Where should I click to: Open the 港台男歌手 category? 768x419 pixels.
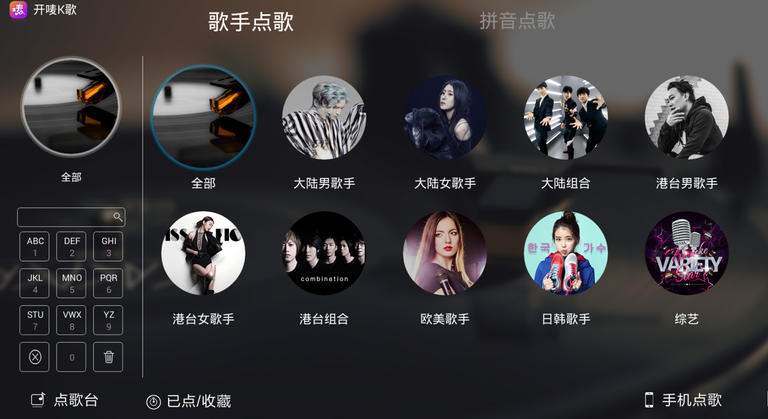click(x=686, y=118)
